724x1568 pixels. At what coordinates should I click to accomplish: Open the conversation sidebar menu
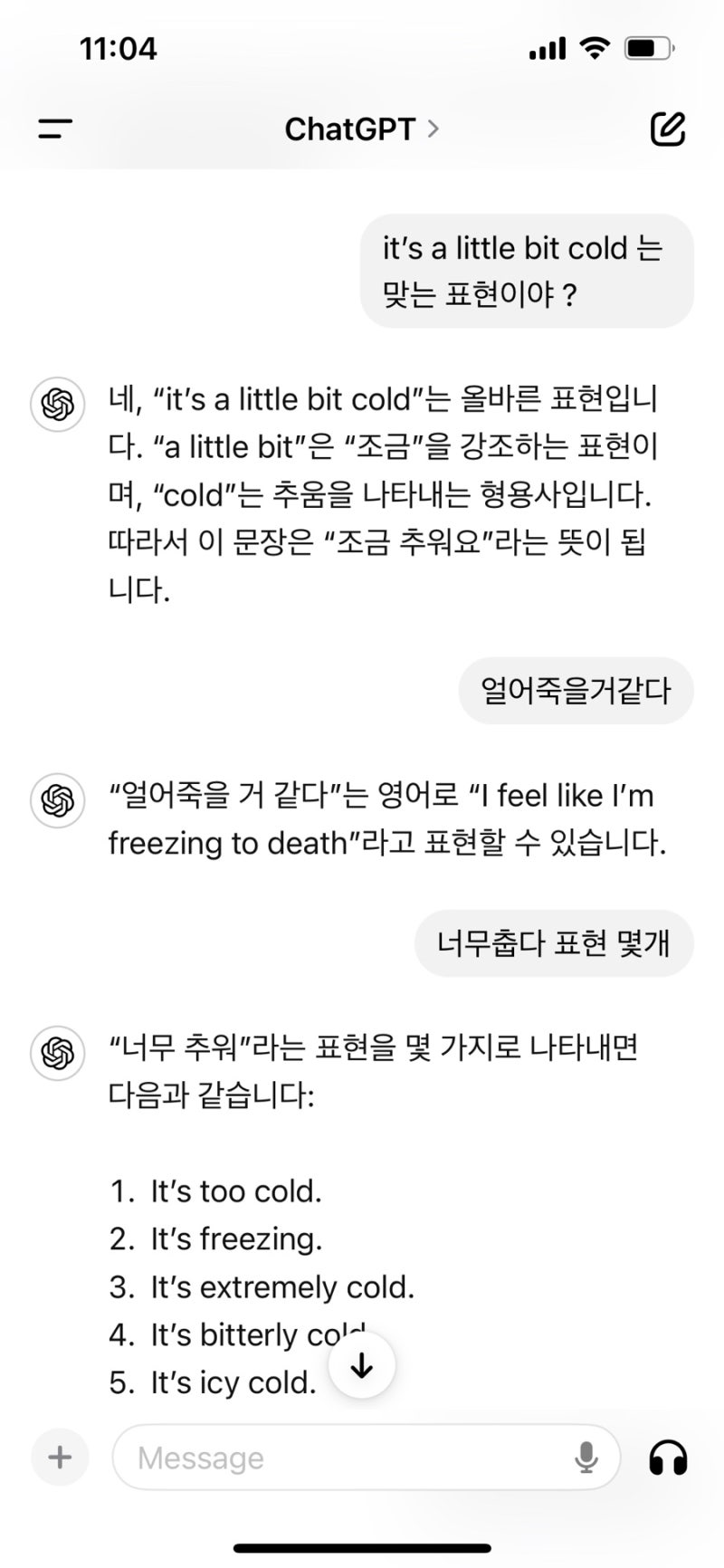(54, 129)
